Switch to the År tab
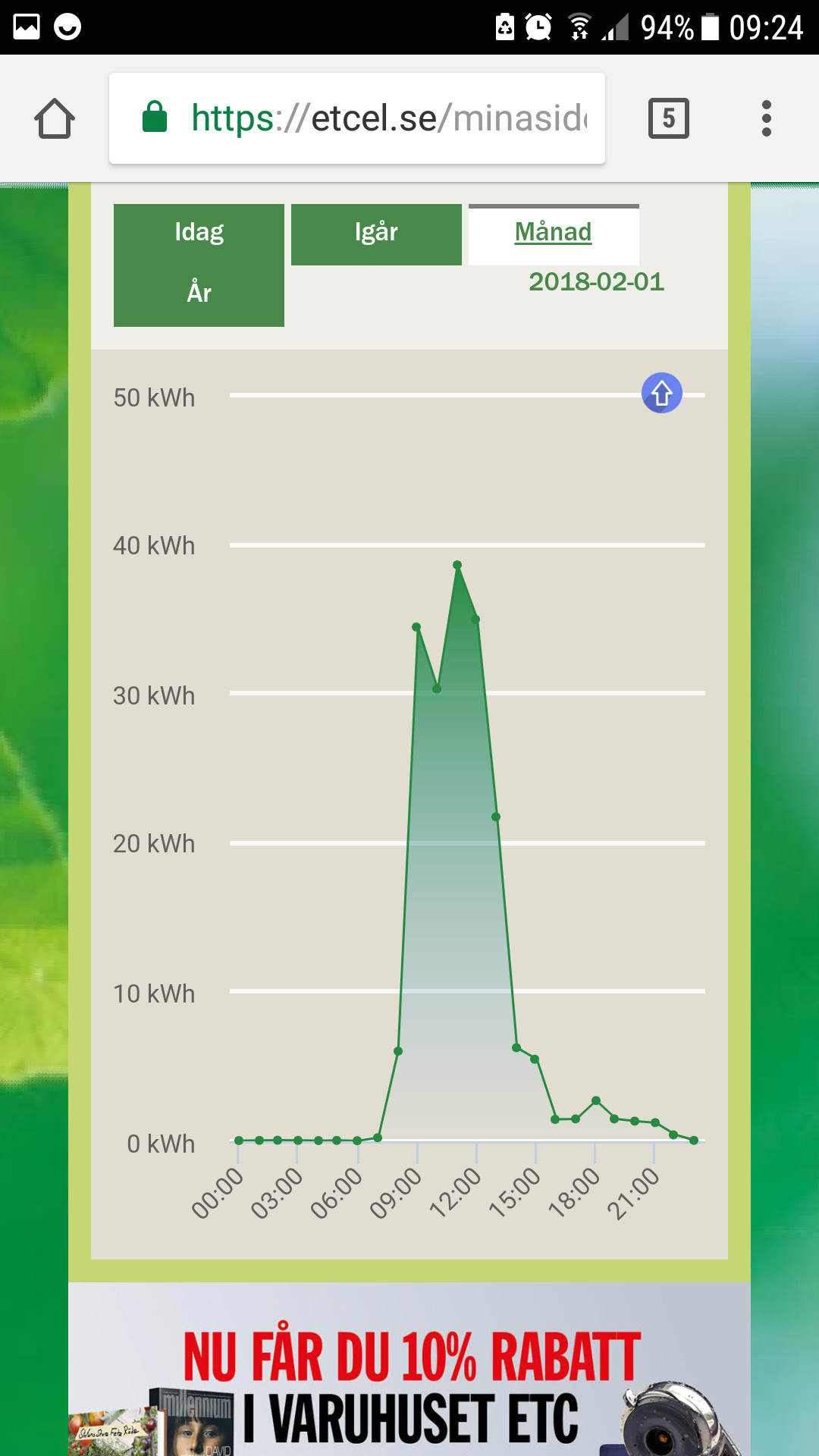Image resolution: width=819 pixels, height=1456 pixels. pyautogui.click(x=199, y=294)
